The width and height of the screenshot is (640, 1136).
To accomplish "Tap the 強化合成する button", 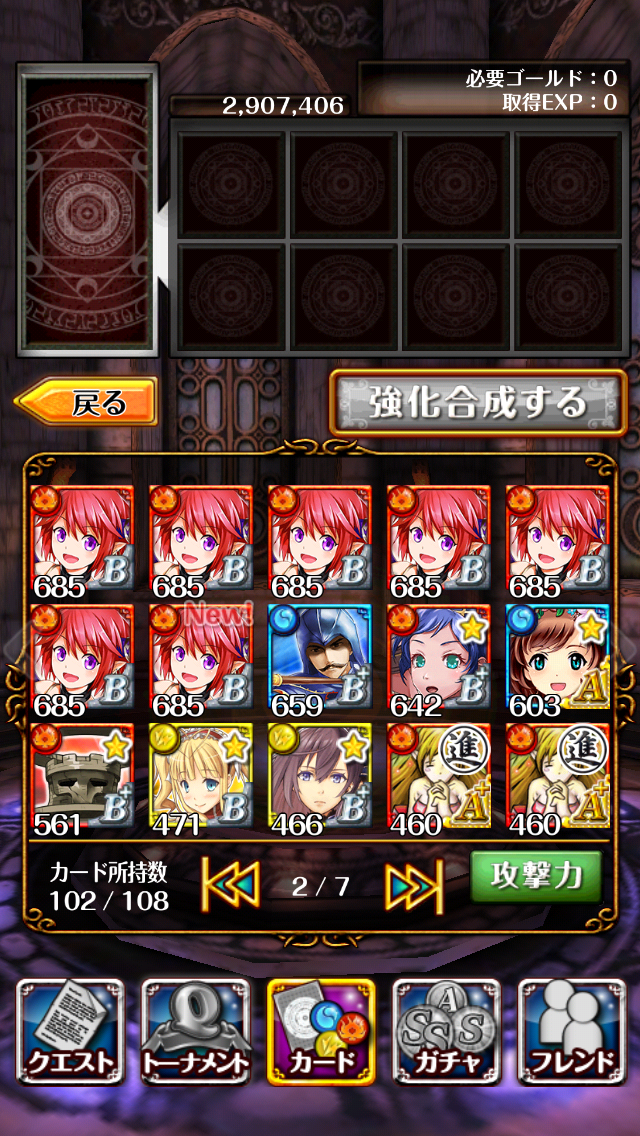I will click(x=478, y=402).
